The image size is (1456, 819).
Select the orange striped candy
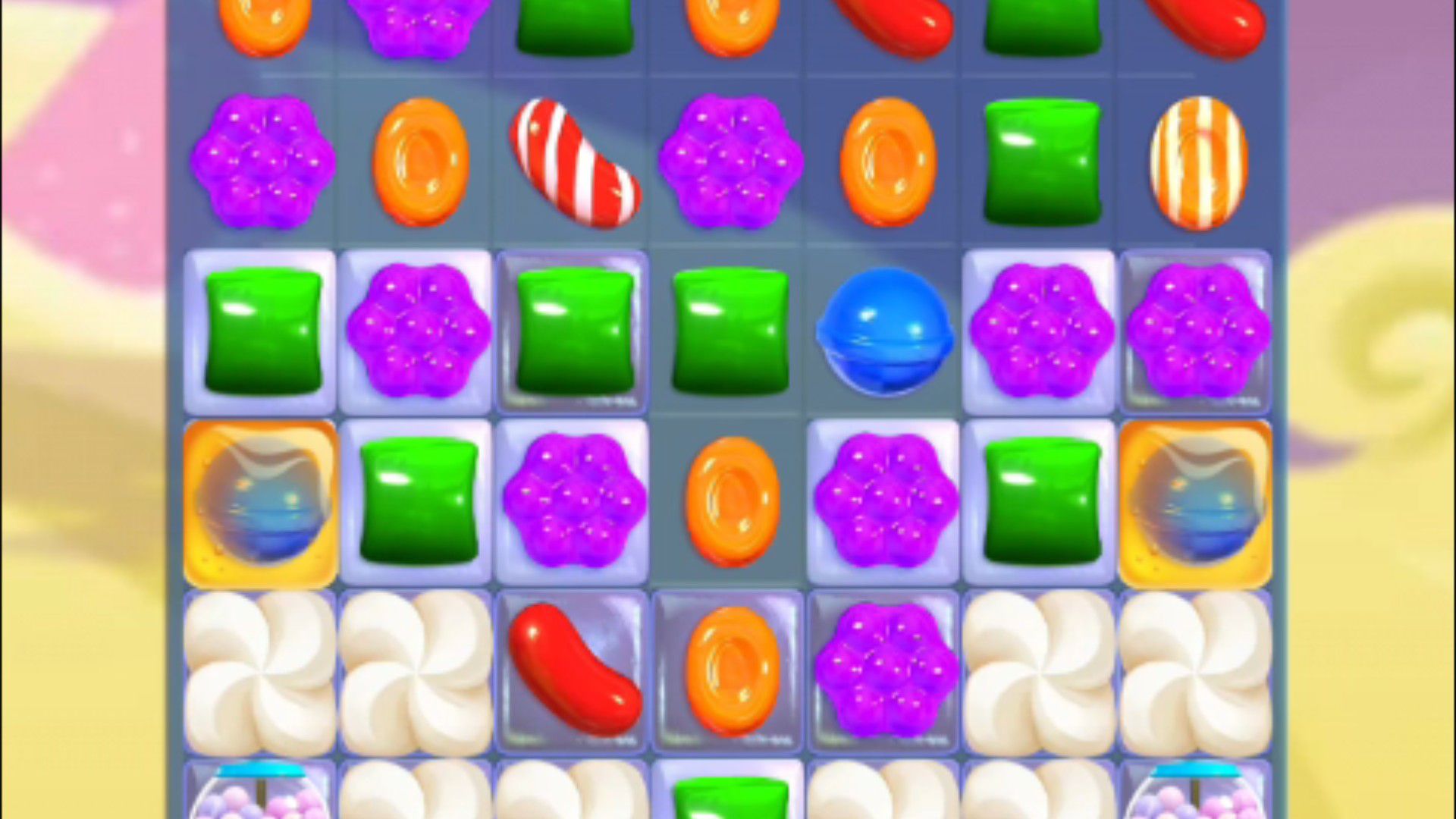pyautogui.click(x=1197, y=163)
